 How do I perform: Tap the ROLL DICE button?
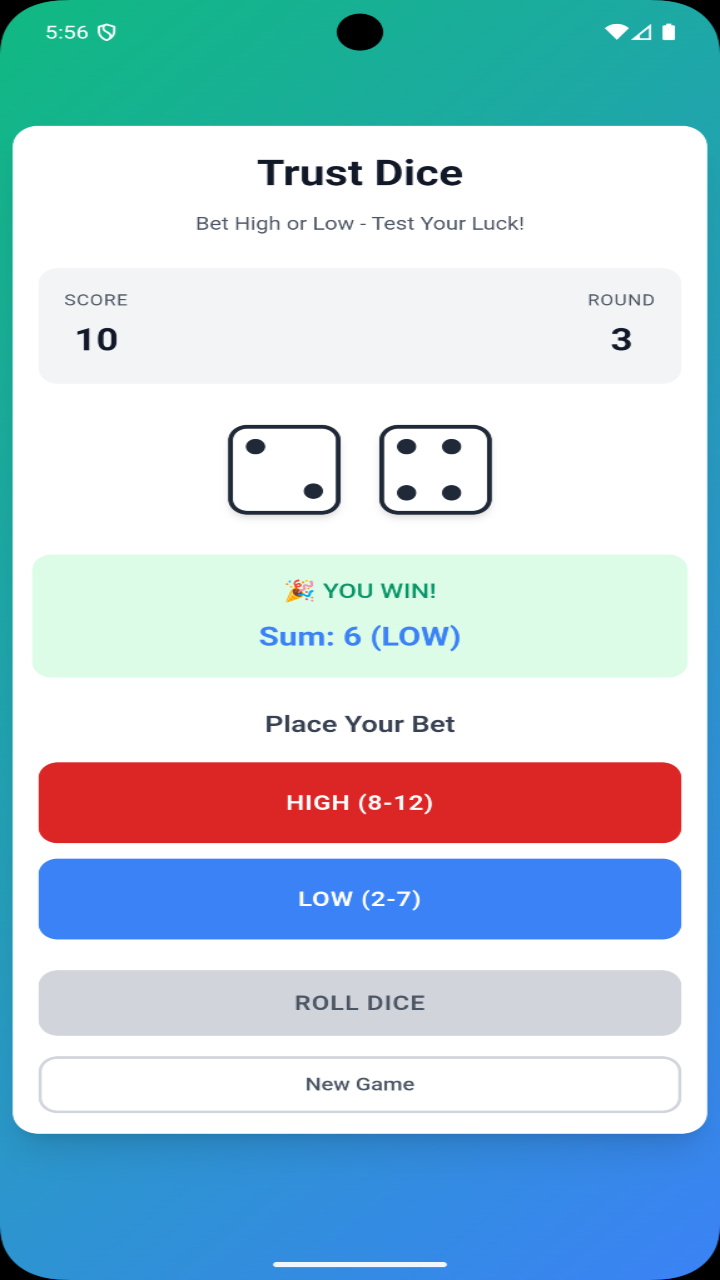360,1002
